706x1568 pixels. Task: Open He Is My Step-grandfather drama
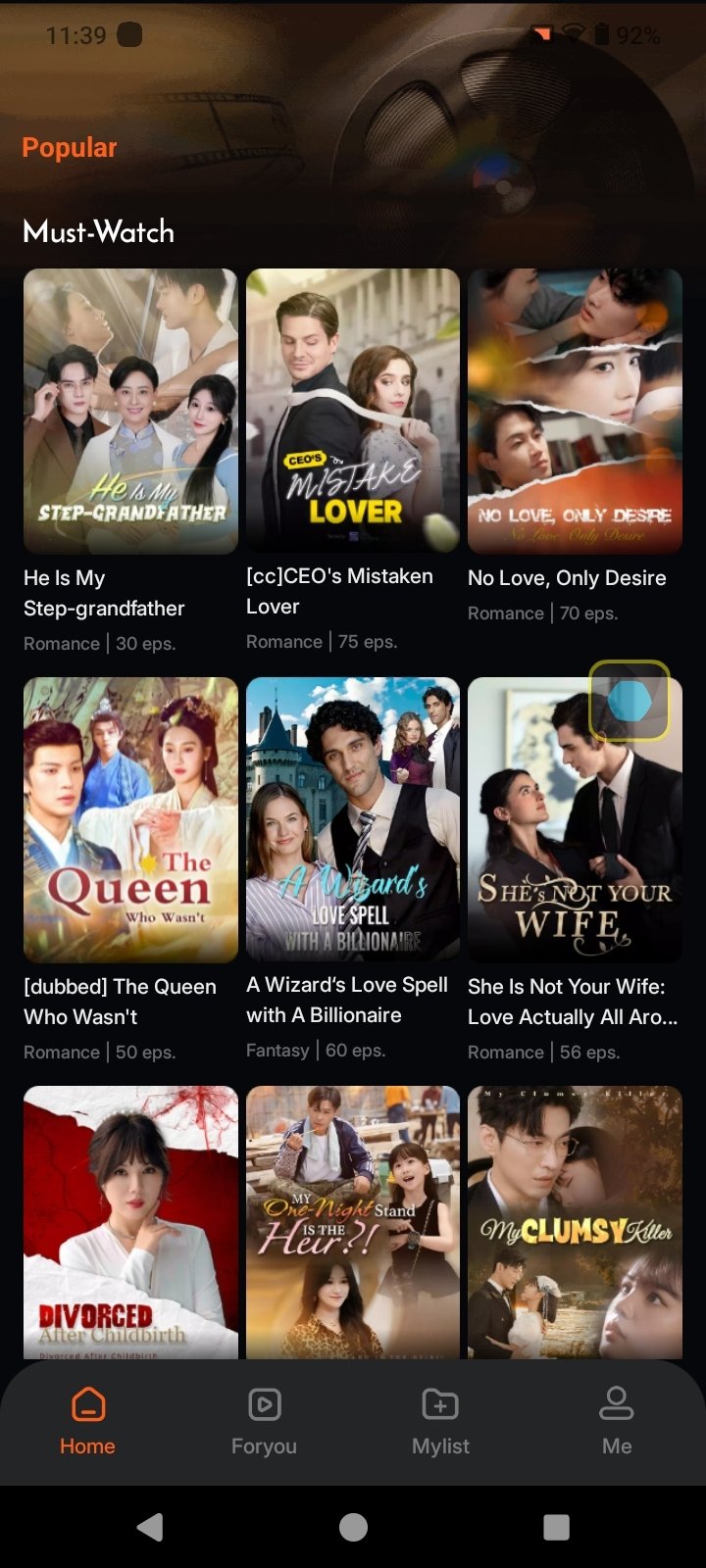[x=130, y=412]
